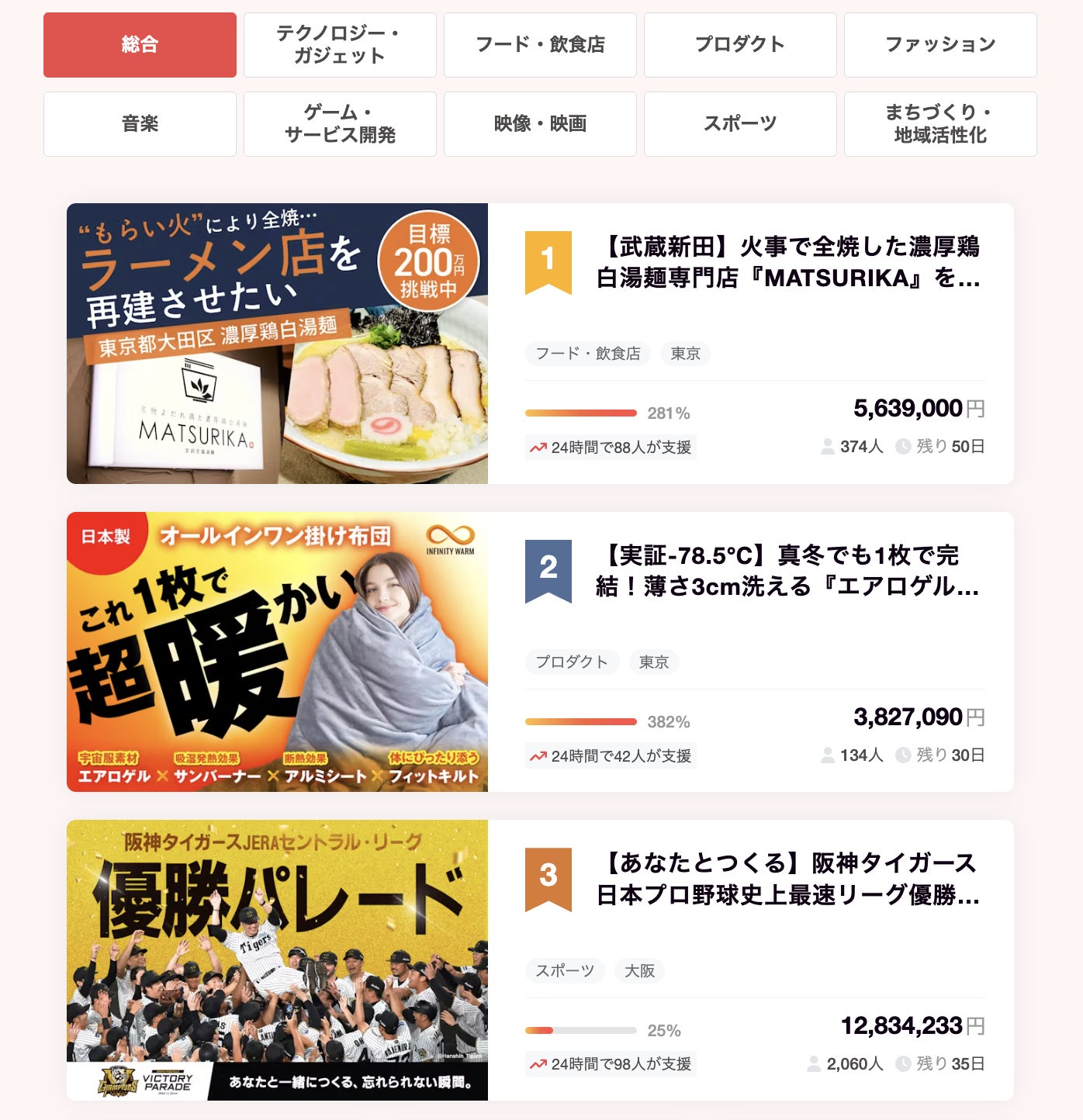
Task: Tap the スポーツ tag on the Tigers project
Action: [565, 971]
